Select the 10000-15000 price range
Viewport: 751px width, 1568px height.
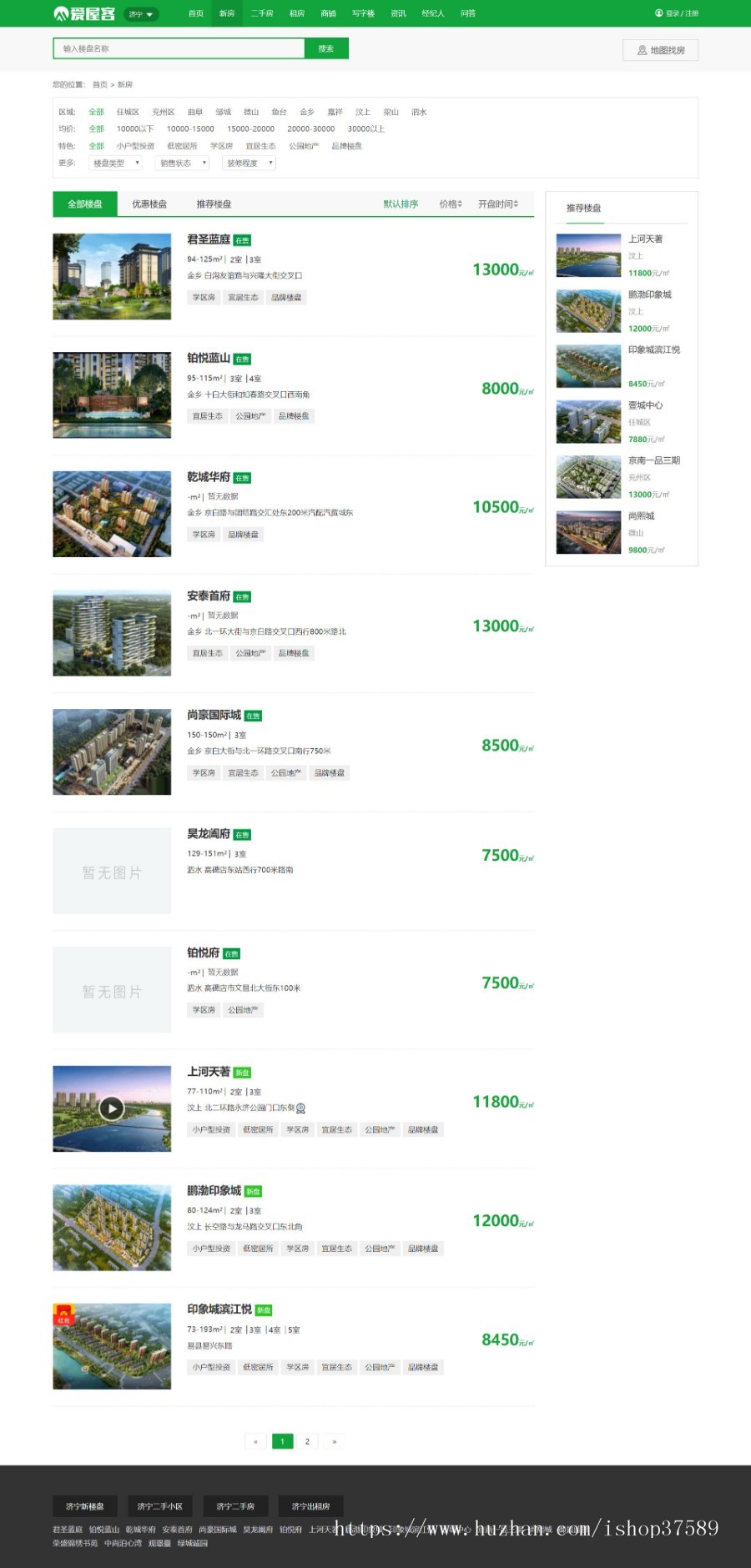190,129
